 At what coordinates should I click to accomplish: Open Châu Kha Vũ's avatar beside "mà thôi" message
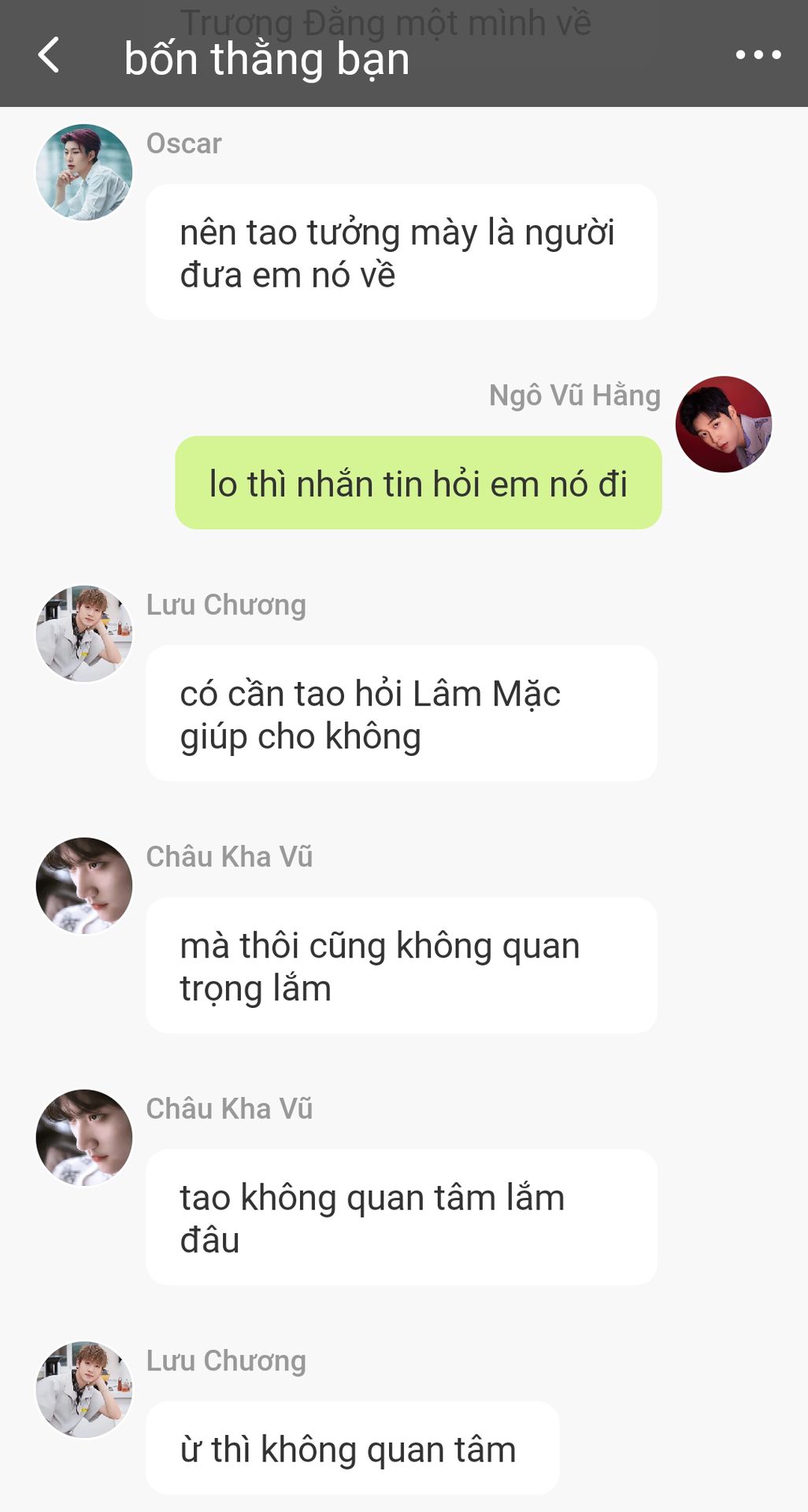point(84,886)
